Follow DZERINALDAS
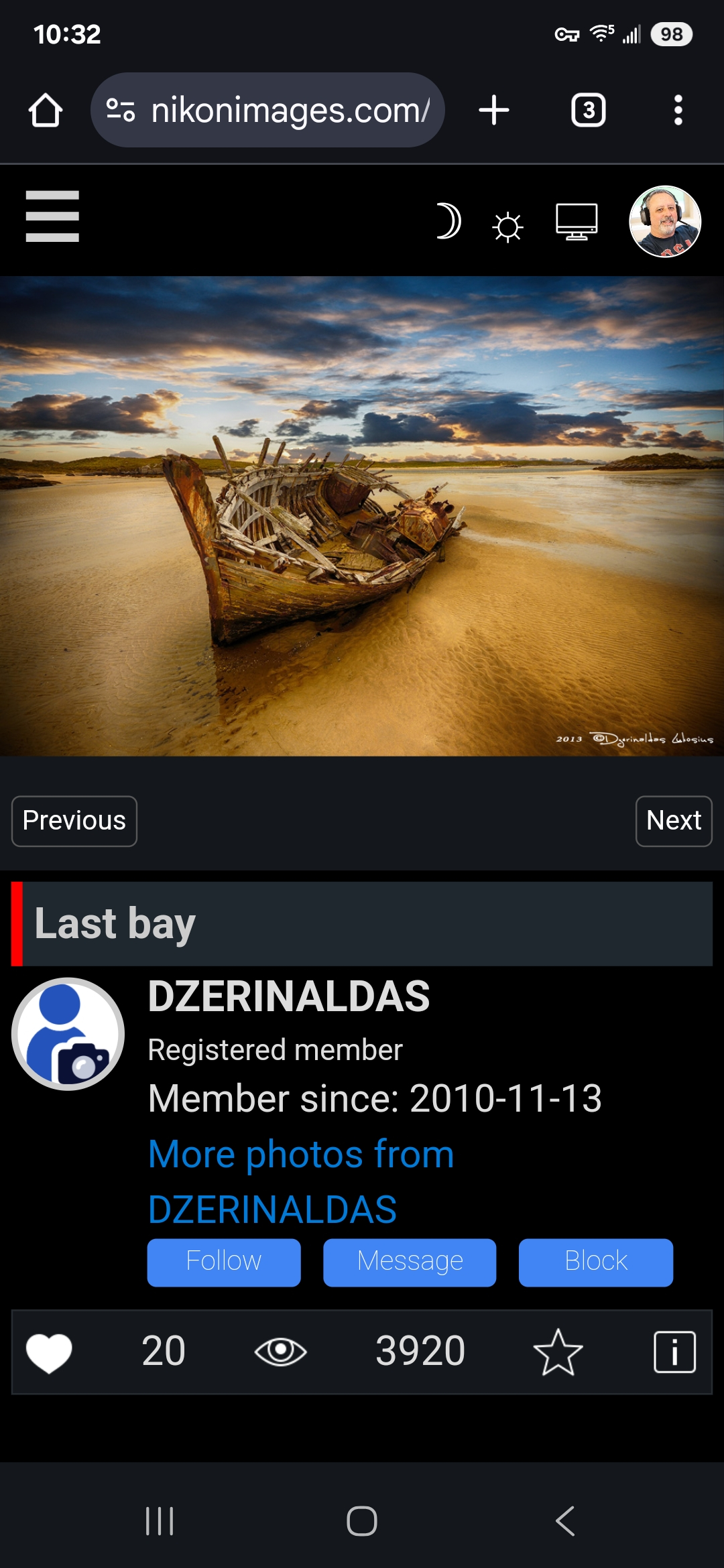 tap(224, 1262)
